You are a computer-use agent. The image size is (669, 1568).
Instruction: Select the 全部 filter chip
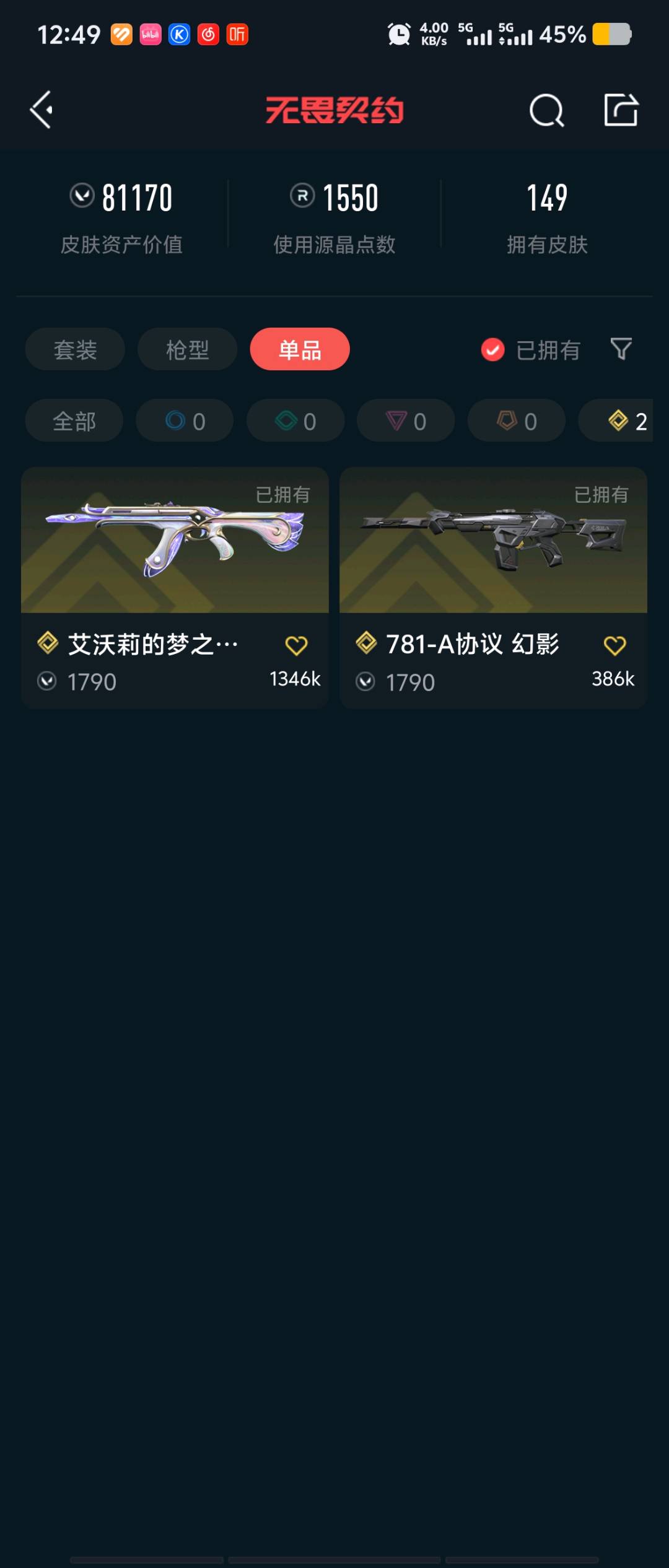point(74,421)
